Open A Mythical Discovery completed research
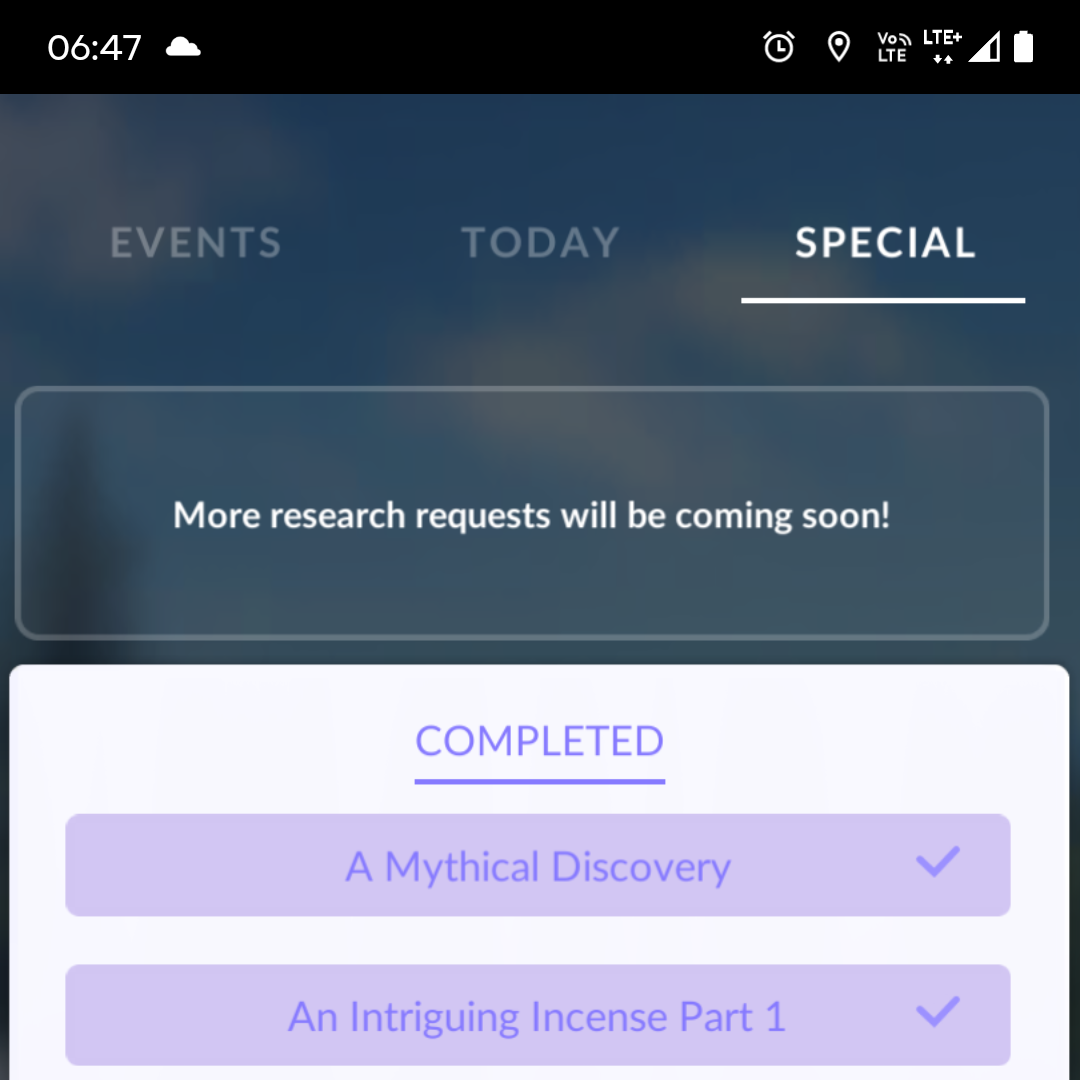This screenshot has width=1080, height=1080. pyautogui.click(x=538, y=866)
